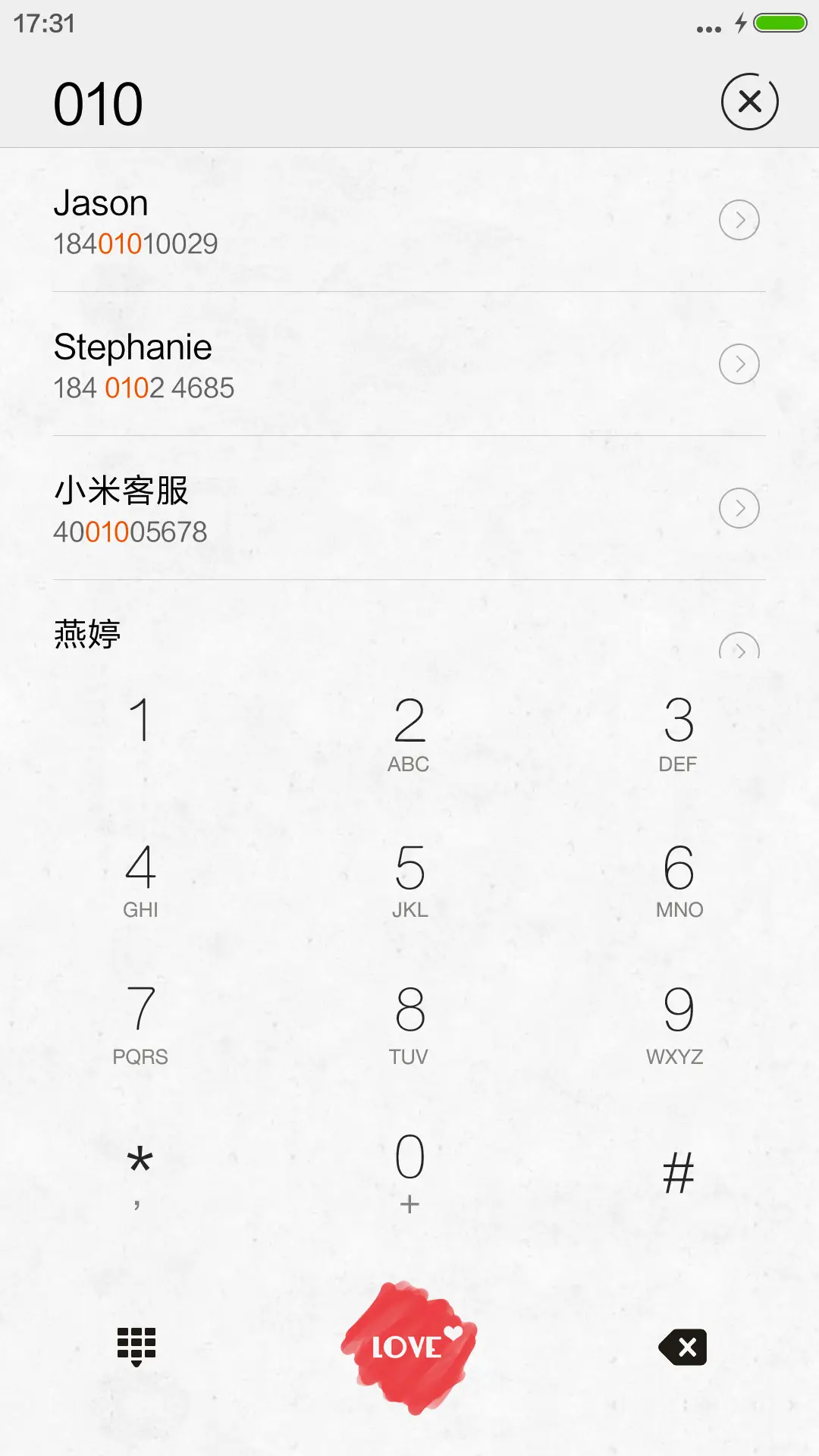The height and width of the screenshot is (1456, 819).
Task: Open details arrow for 小米客服
Action: point(739,509)
